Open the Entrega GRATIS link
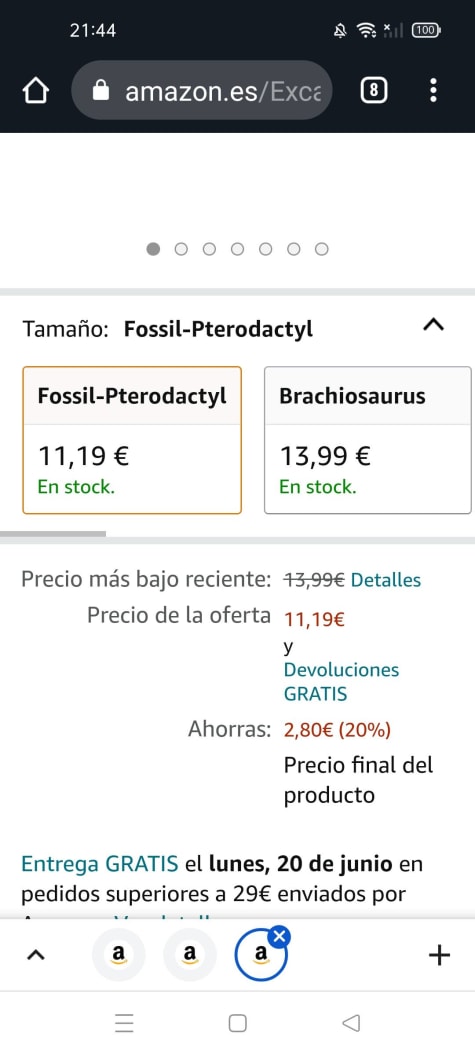The width and height of the screenshot is (475, 1056). click(x=100, y=863)
